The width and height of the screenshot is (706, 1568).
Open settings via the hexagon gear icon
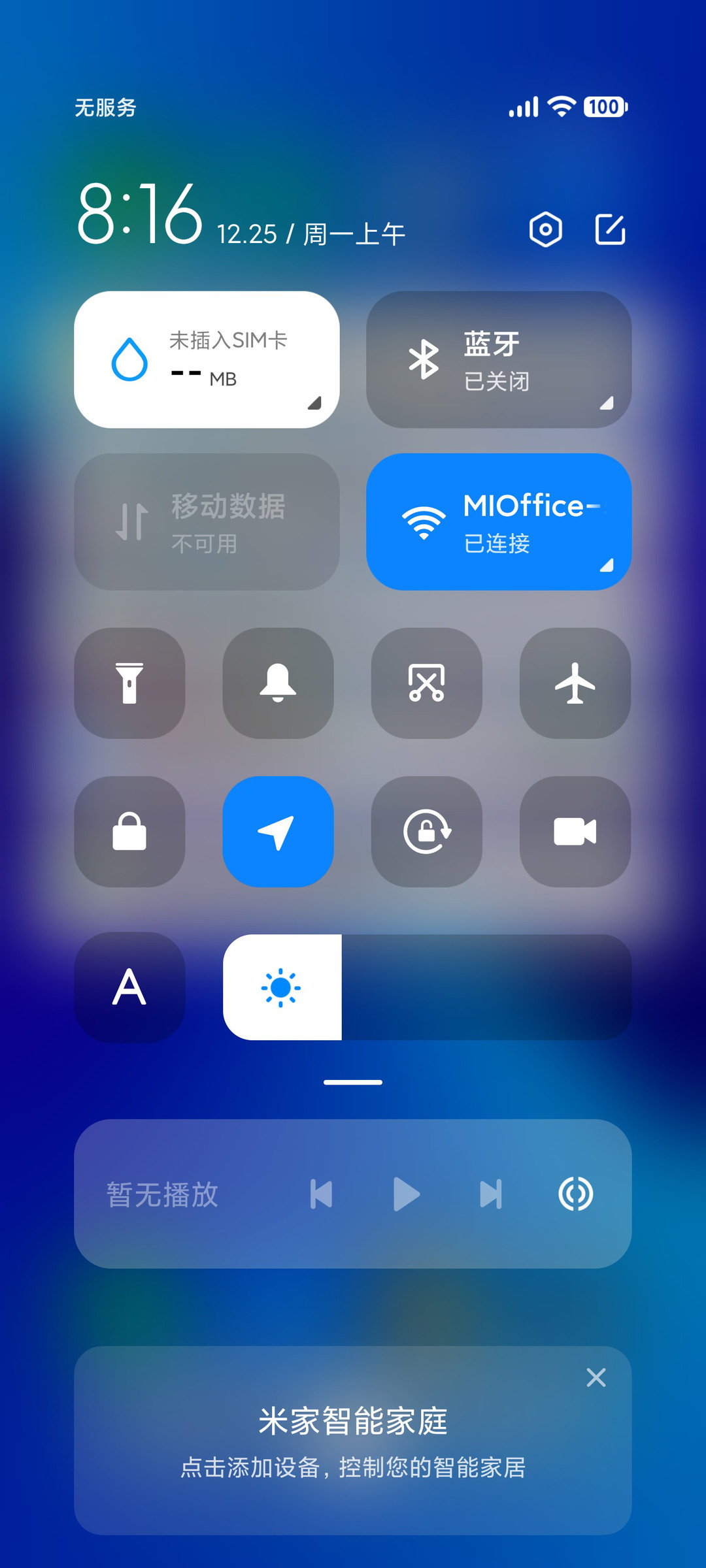pyautogui.click(x=546, y=229)
